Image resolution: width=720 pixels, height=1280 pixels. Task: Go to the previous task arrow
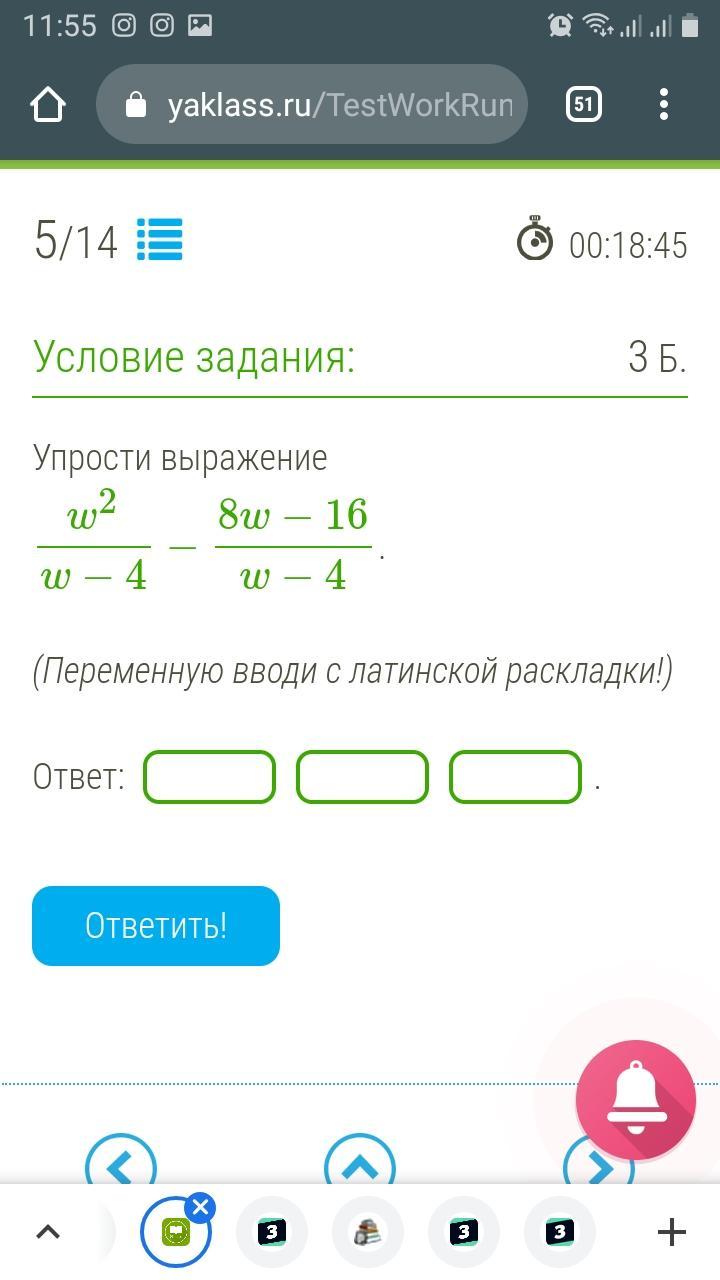(121, 1160)
